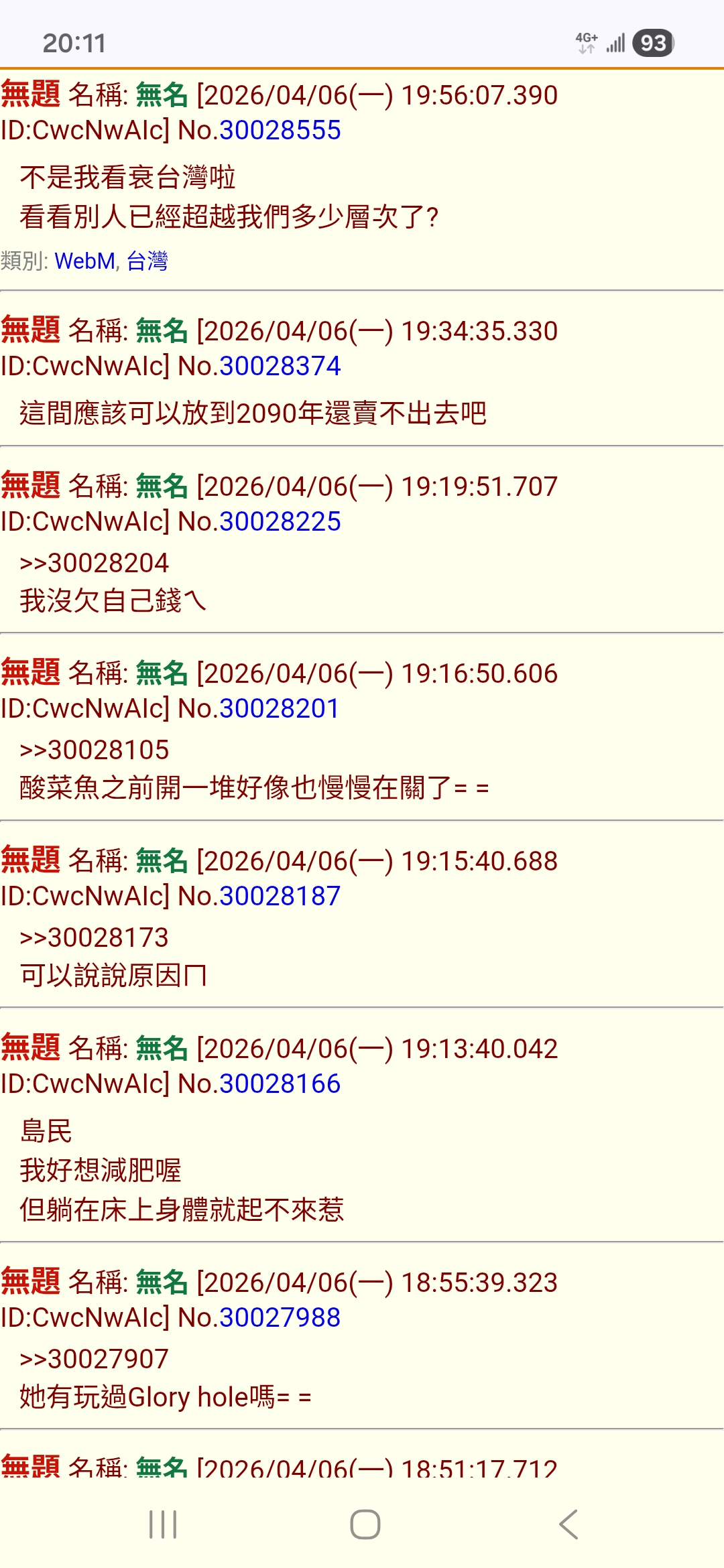Image resolution: width=724 pixels, height=1568 pixels.
Task: Open post No.30028201
Action: [279, 708]
